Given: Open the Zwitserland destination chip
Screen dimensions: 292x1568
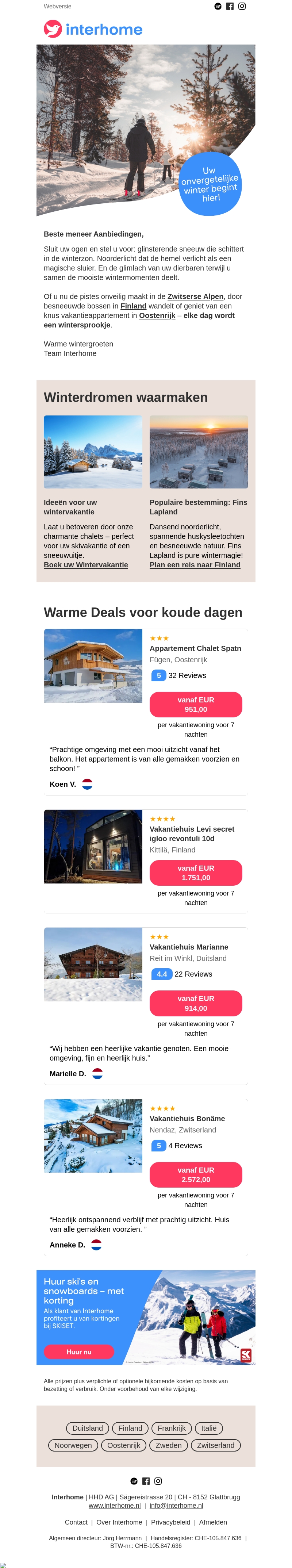Looking at the screenshot, I should tap(215, 1445).
